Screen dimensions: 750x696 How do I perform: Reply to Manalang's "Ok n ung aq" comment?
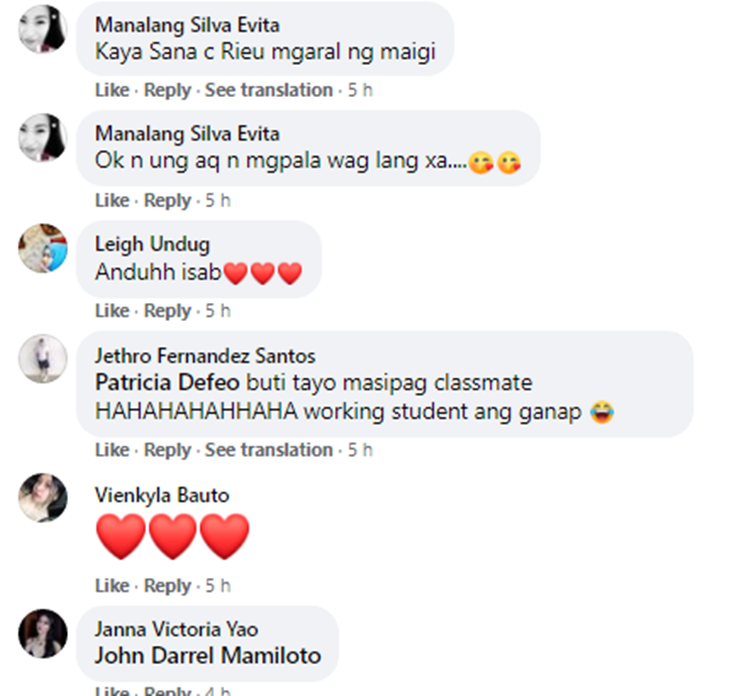[x=167, y=200]
